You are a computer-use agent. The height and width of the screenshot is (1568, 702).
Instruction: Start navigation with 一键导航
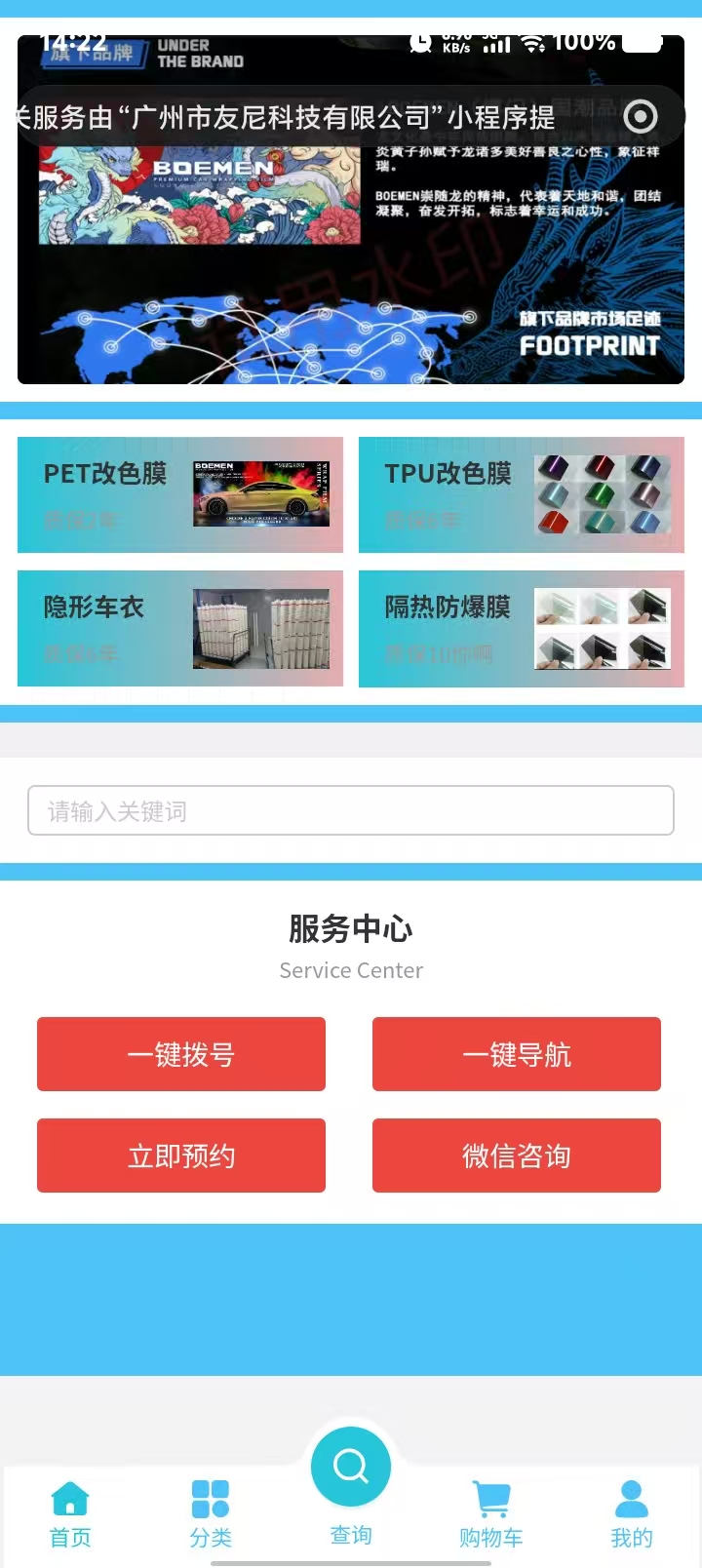pyautogui.click(x=517, y=1054)
